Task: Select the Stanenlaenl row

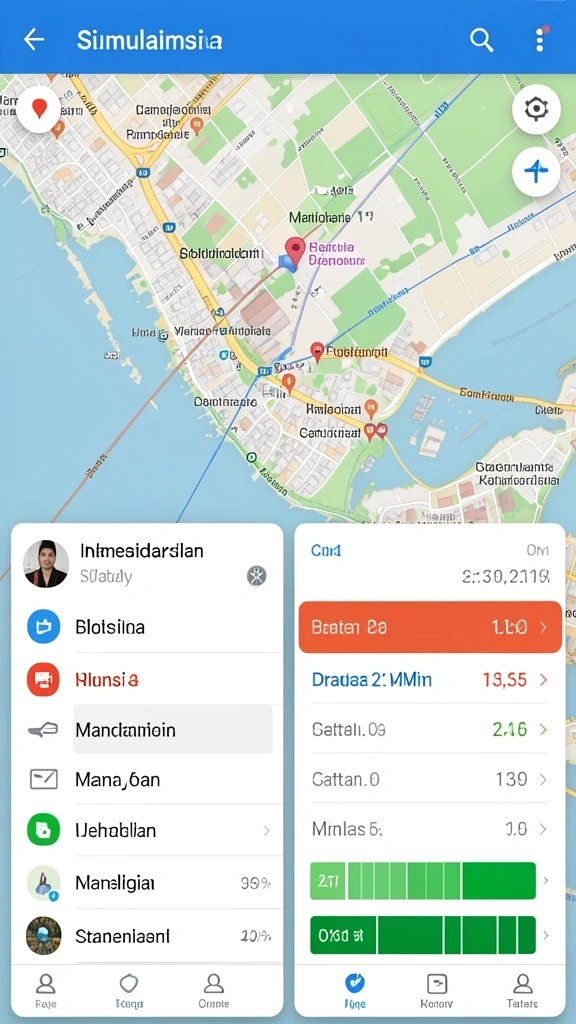Action: [x=148, y=936]
